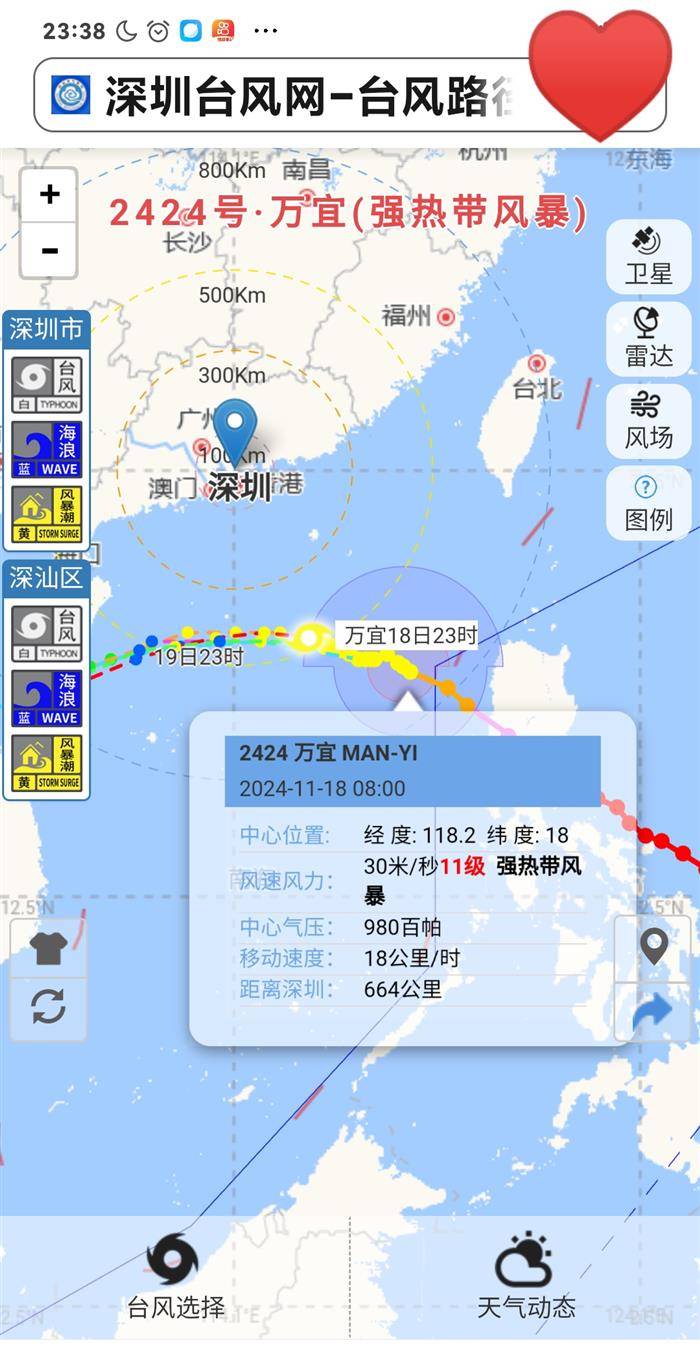Screen dimensions: 700x1359
Task: Open 台风选择 typhoon selection
Action: (175, 1276)
